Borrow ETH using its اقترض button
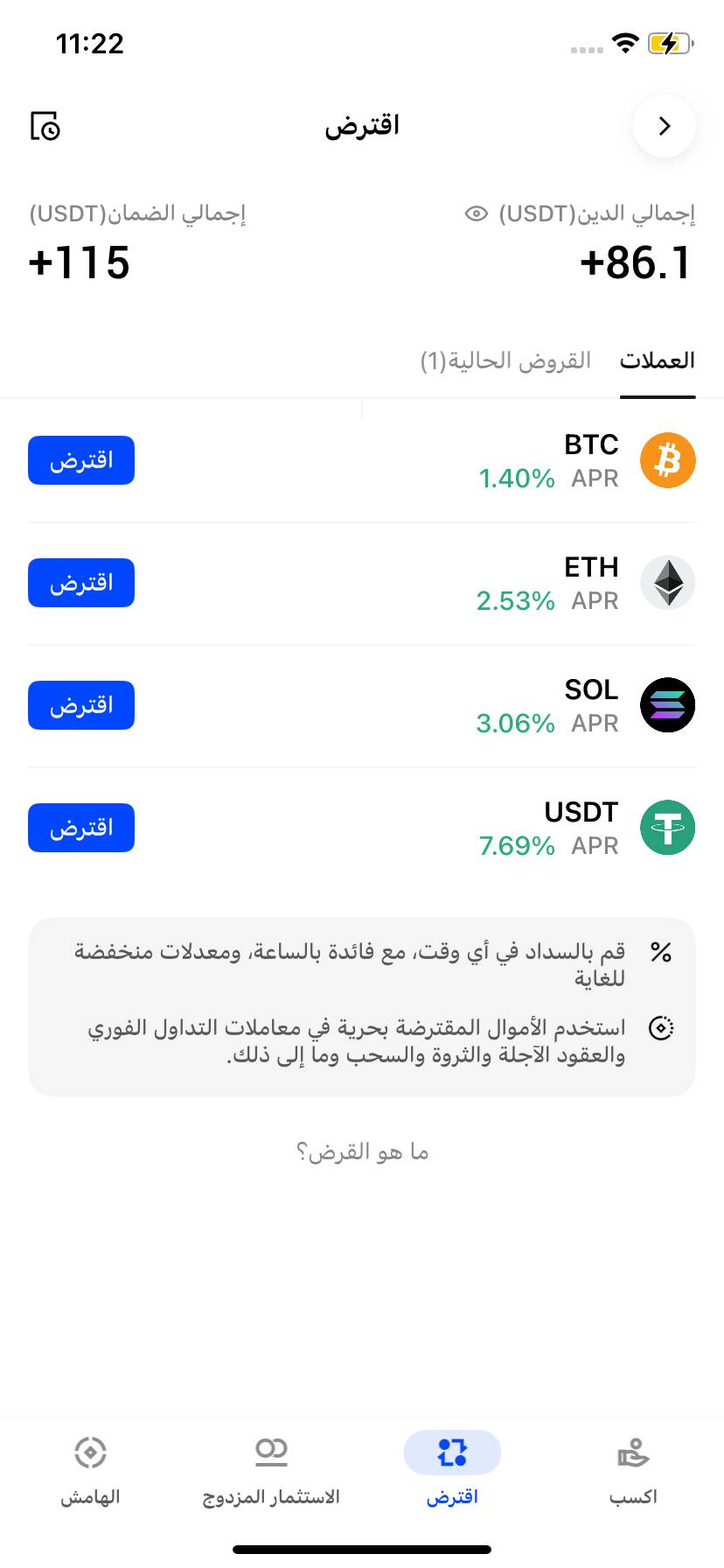 pyautogui.click(x=81, y=583)
